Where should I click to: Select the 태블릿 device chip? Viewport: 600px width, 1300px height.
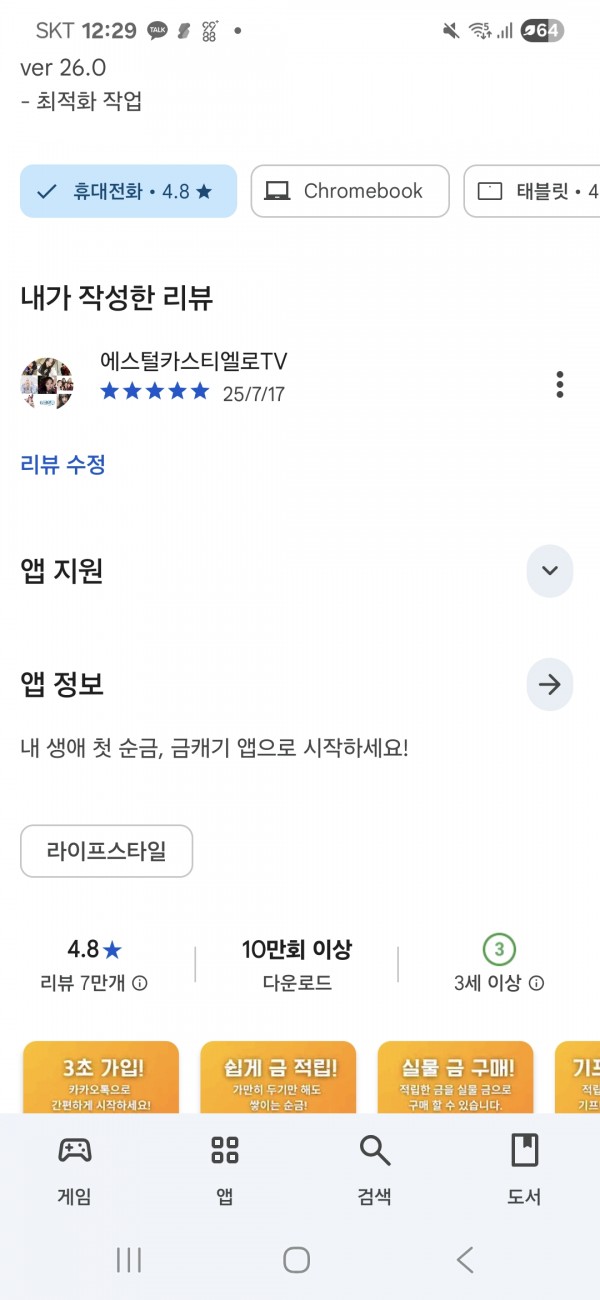coord(532,191)
